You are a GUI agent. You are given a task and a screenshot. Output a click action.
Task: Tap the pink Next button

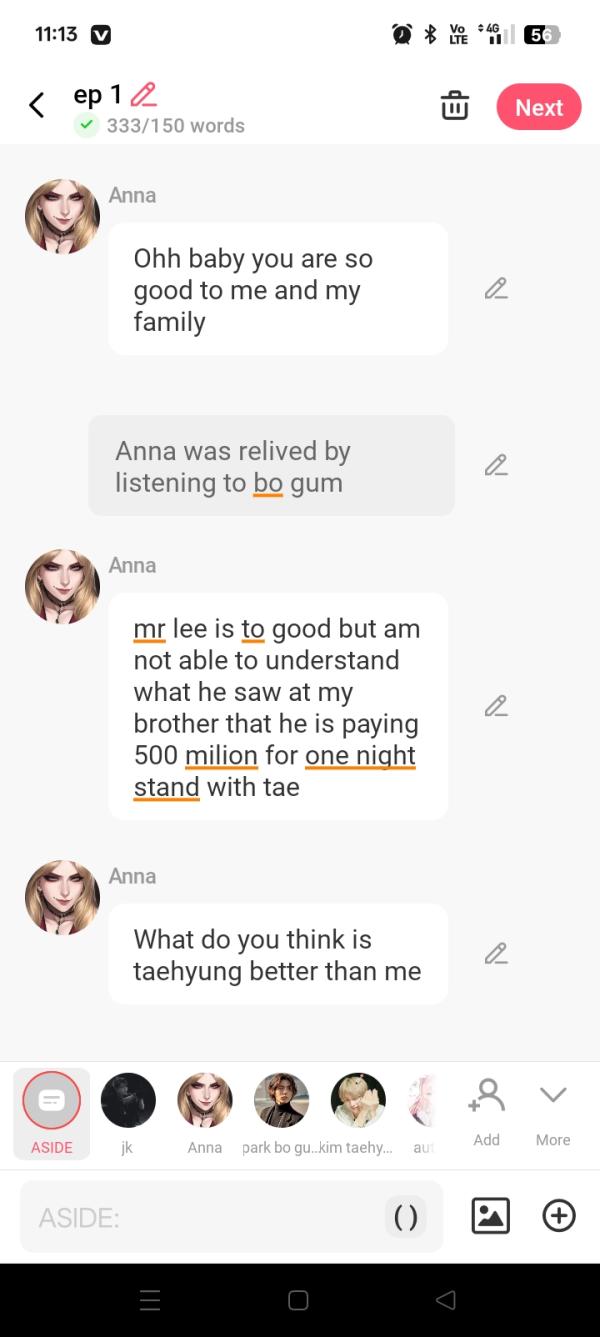[539, 108]
